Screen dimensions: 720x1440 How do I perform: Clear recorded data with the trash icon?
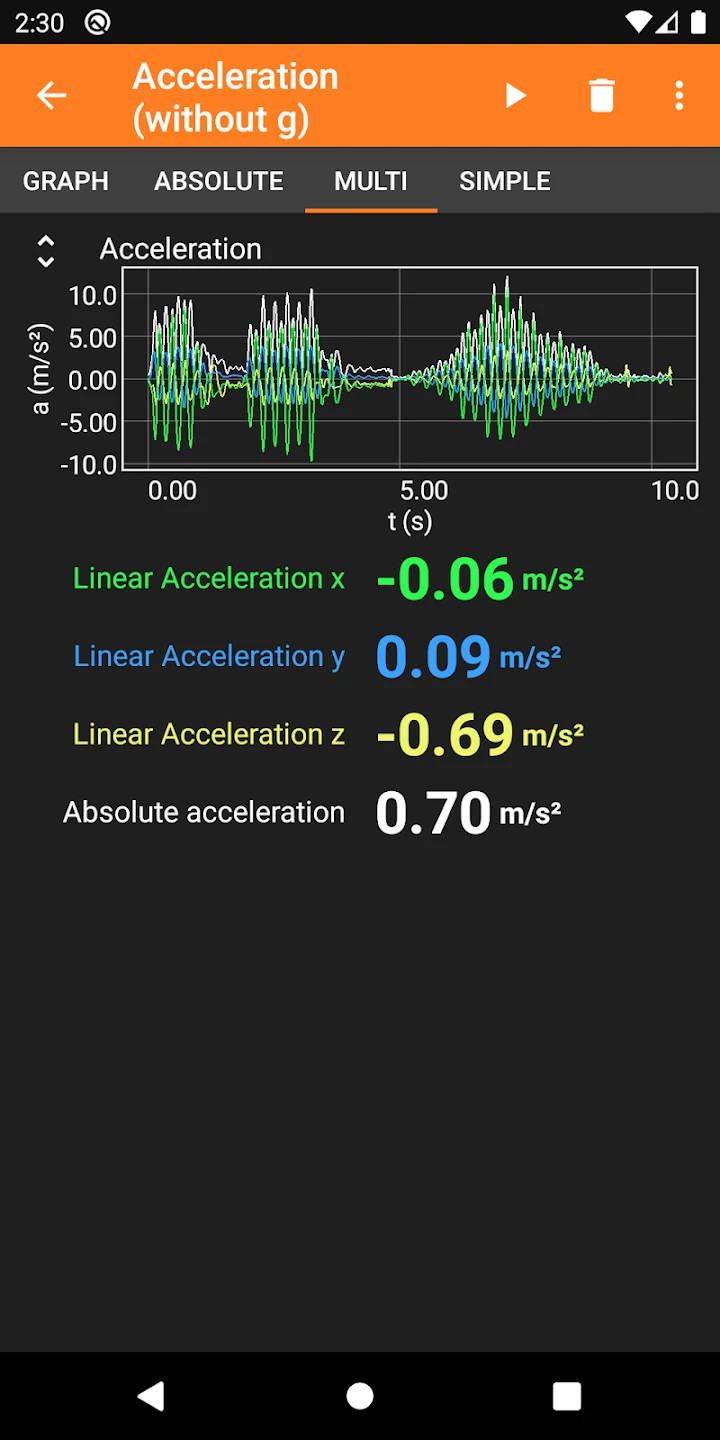pyautogui.click(x=601, y=96)
